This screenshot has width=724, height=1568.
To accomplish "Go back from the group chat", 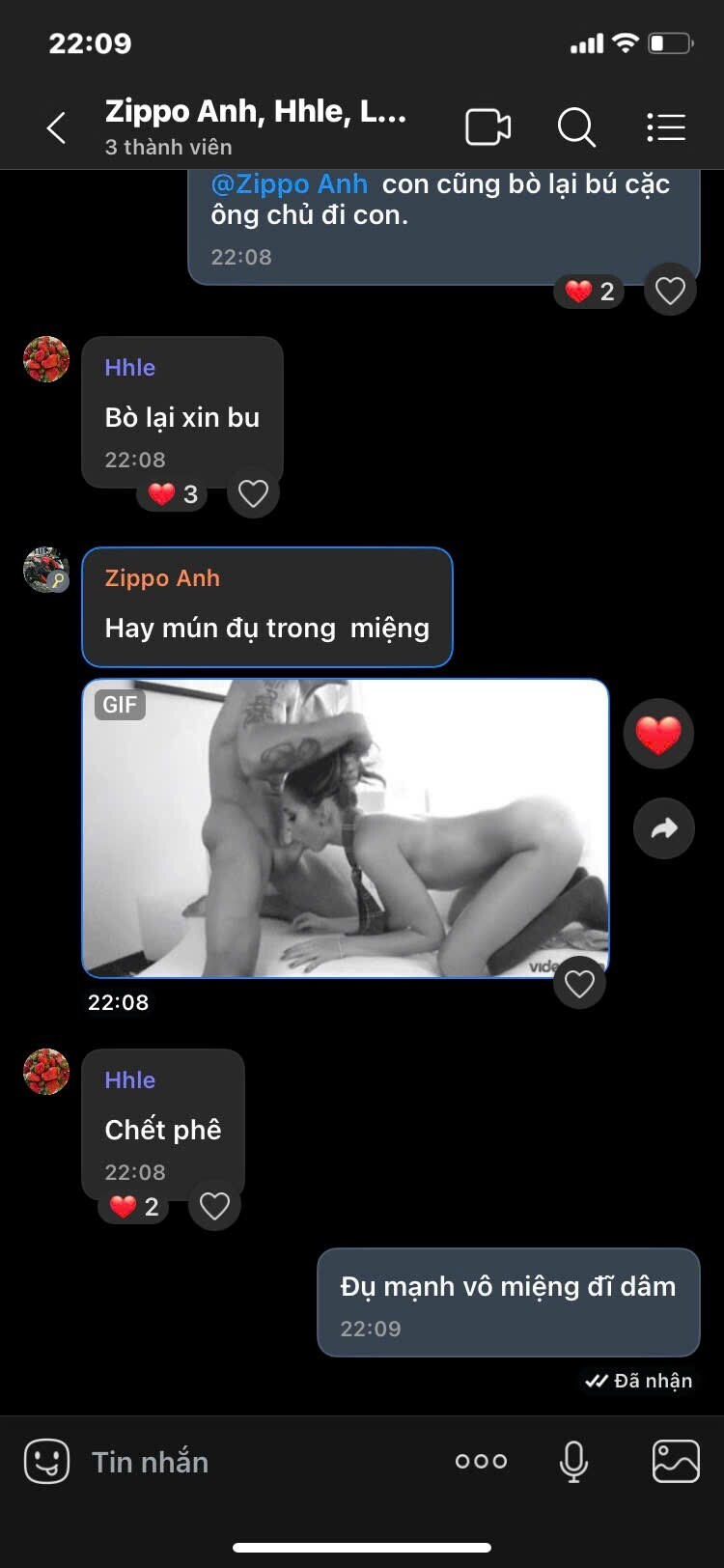I will pyautogui.click(x=56, y=127).
